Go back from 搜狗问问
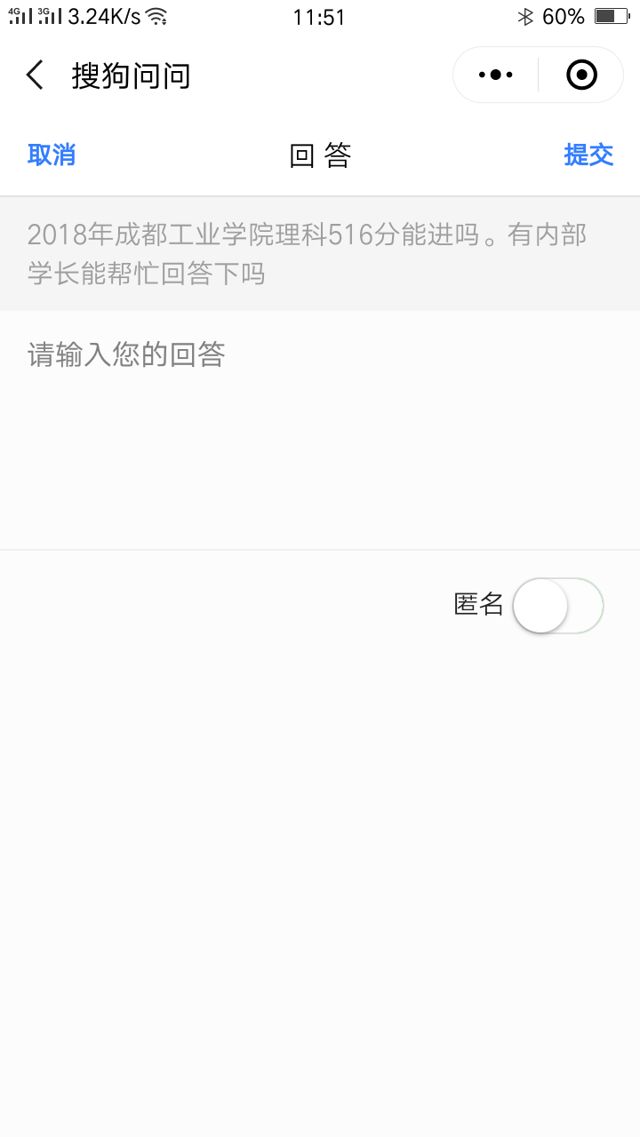Image resolution: width=640 pixels, height=1137 pixels. tap(35, 75)
